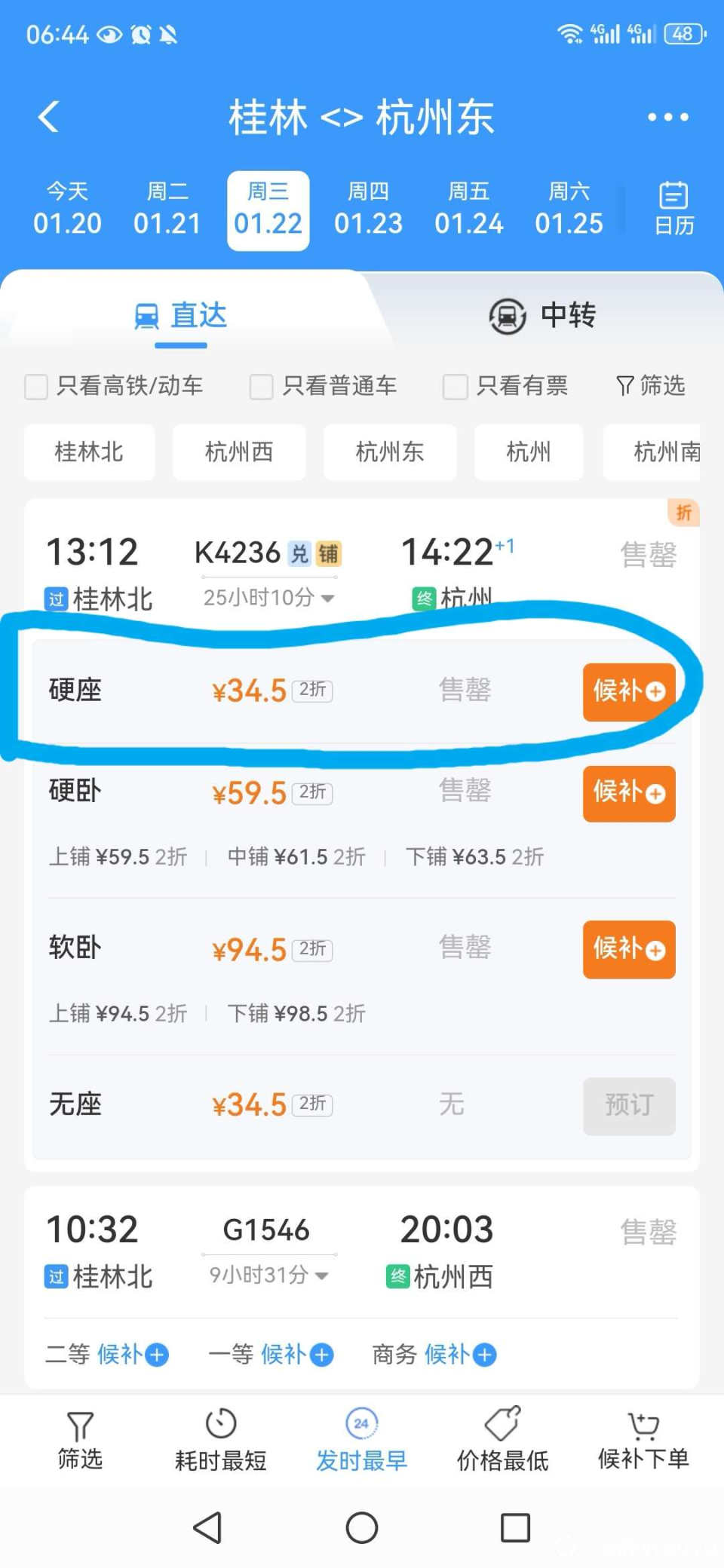
Task: Open 筛选 beside the 只看有票 checkbox
Action: (651, 386)
